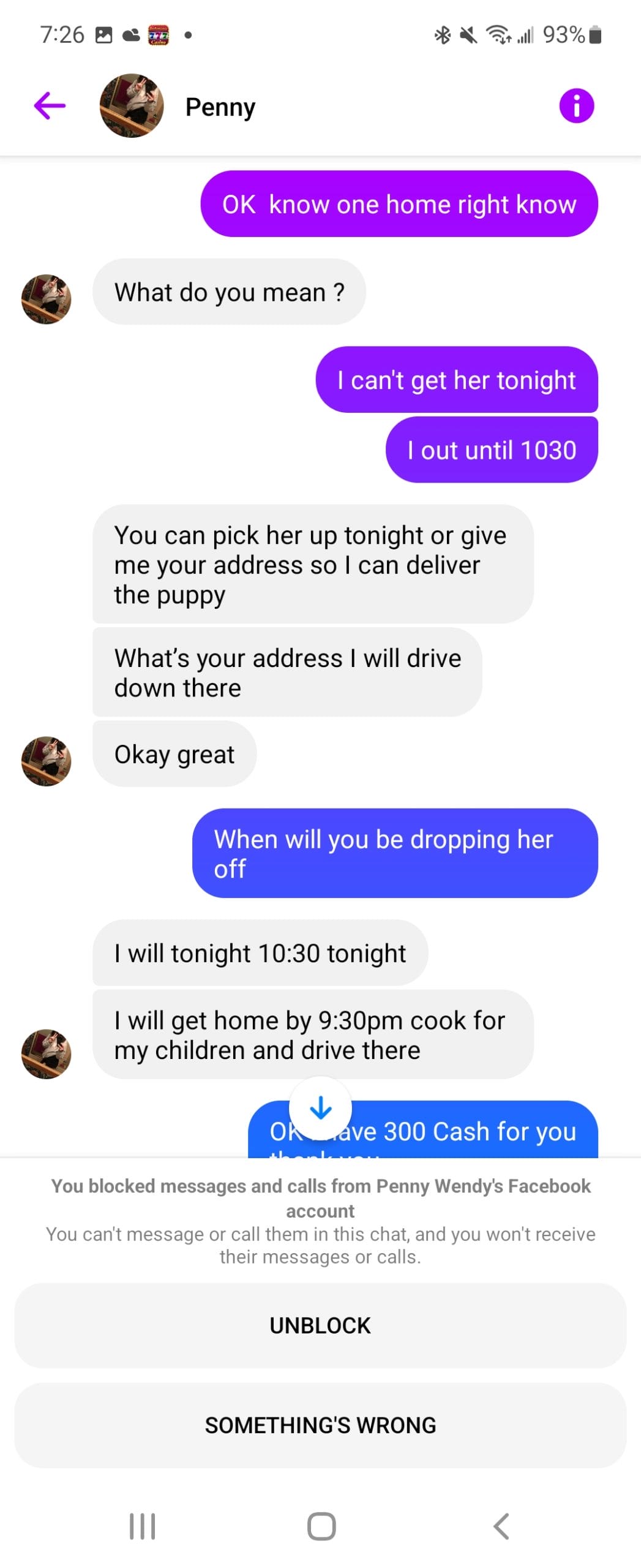Image resolution: width=641 pixels, height=1568 pixels.
Task: Select the SOMETHING'S WRONG button
Action: pyautogui.click(x=320, y=1425)
